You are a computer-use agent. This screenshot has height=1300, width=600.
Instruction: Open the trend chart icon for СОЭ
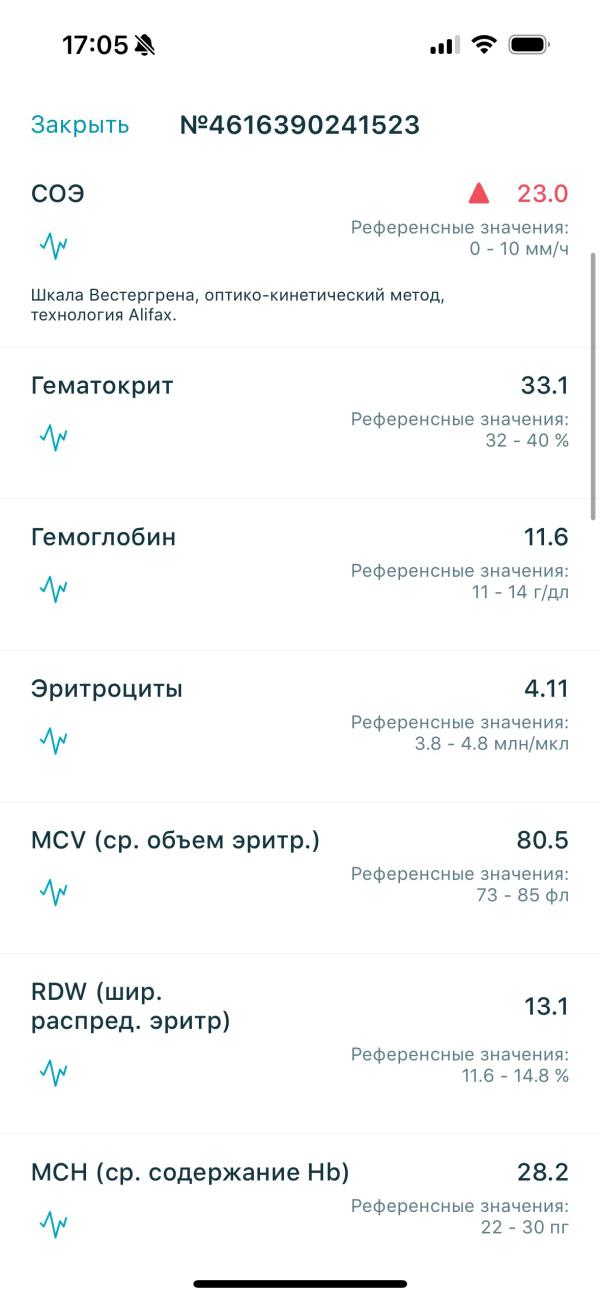coord(53,243)
